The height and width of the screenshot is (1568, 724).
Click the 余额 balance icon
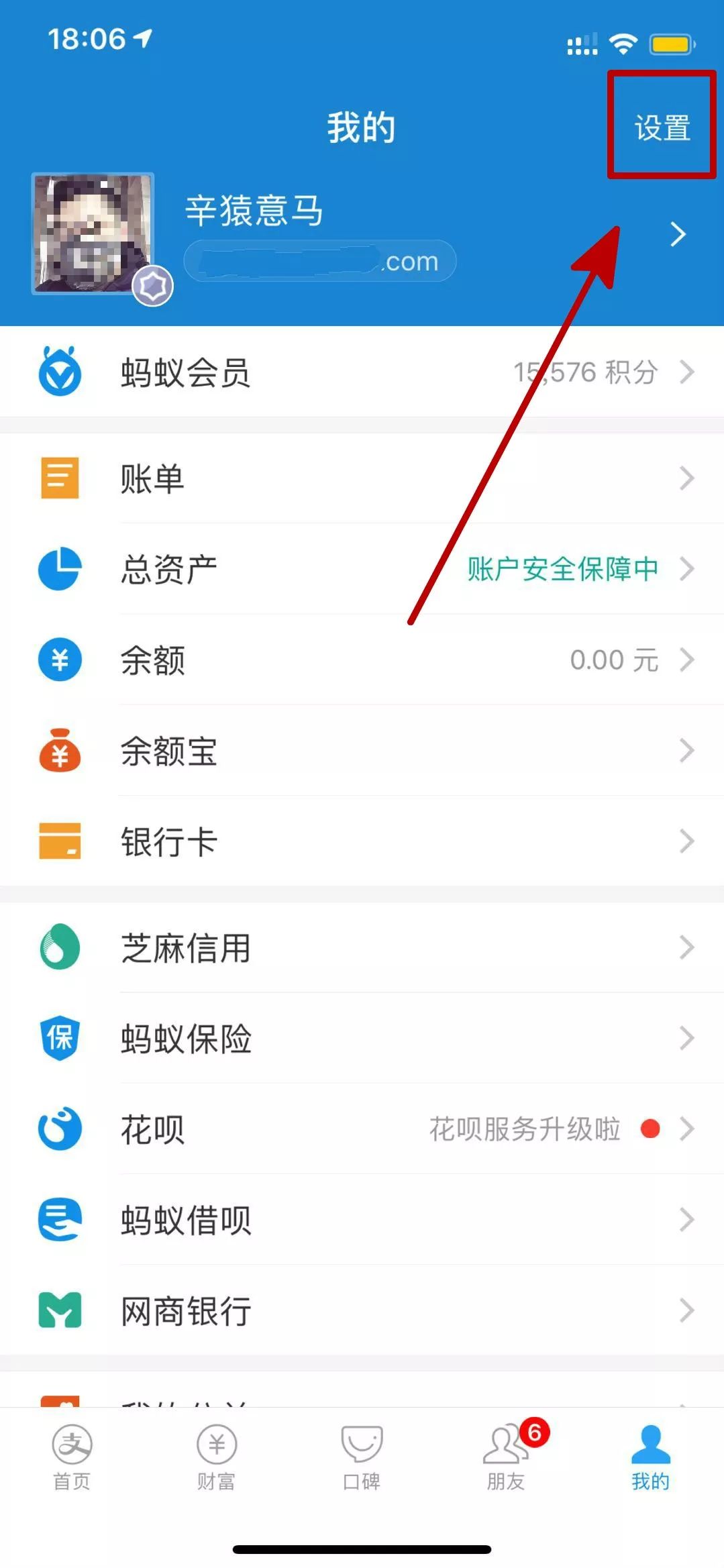[x=59, y=660]
